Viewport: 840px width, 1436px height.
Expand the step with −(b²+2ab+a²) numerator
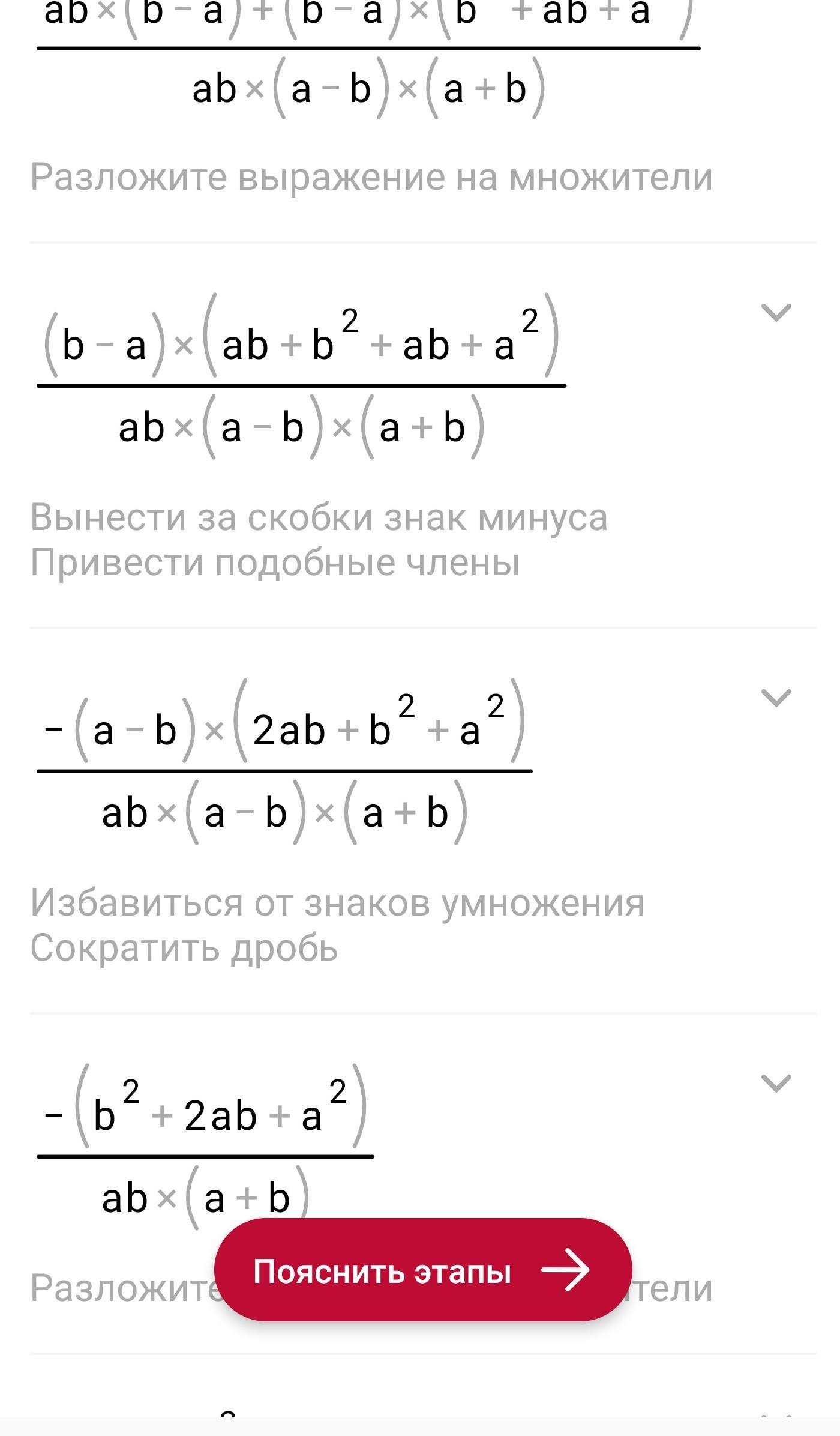(776, 1083)
